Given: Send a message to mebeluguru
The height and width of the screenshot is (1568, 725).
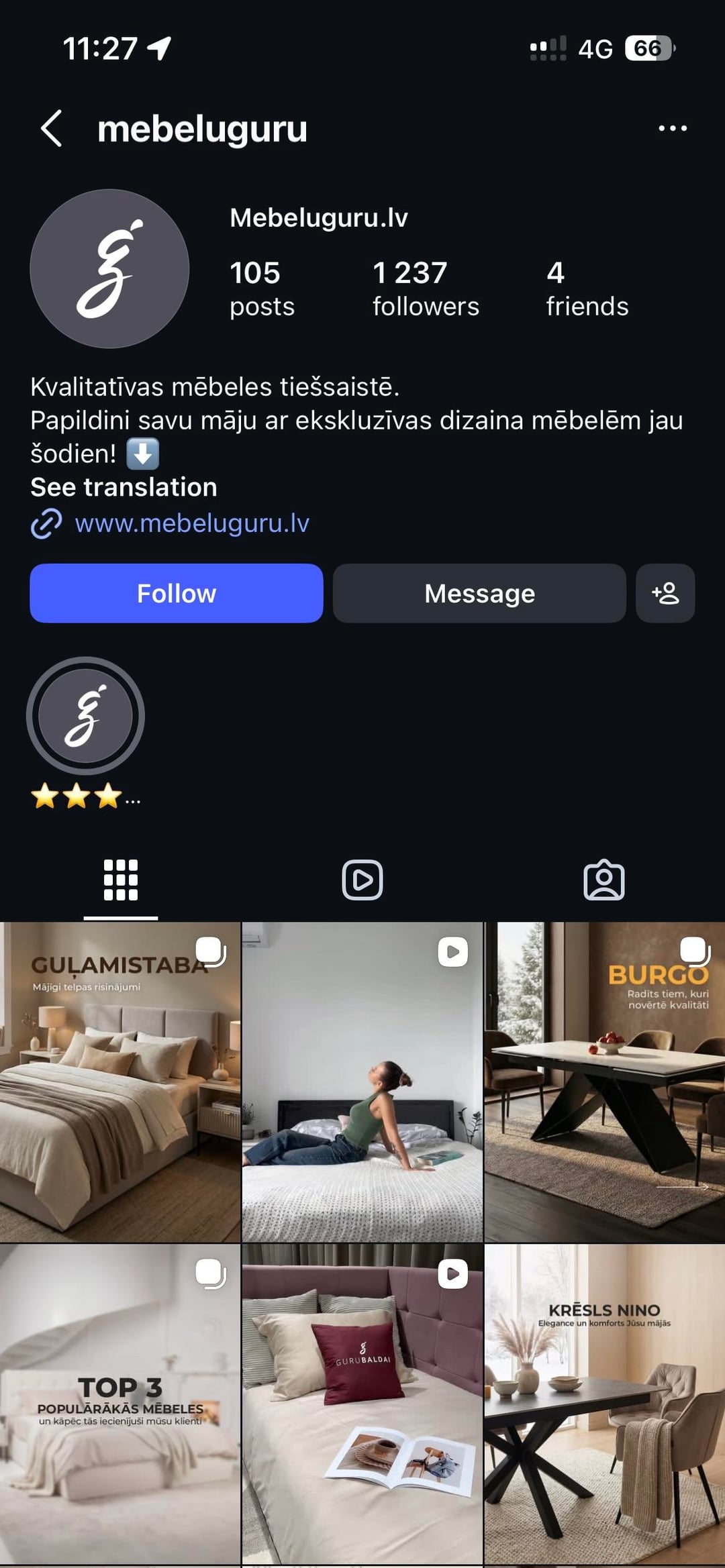Looking at the screenshot, I should point(479,594).
